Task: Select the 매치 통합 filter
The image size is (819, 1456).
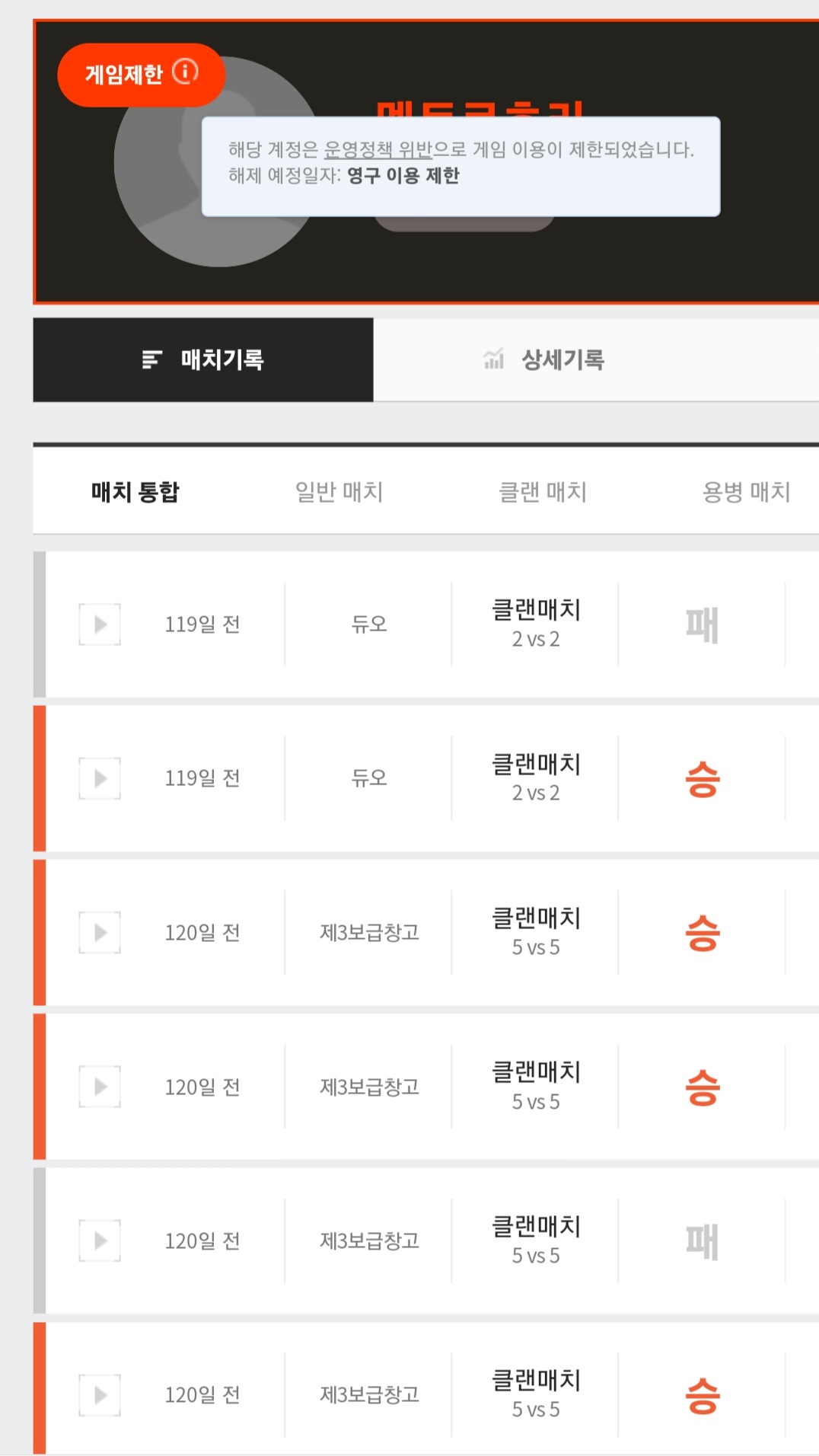Action: [x=135, y=492]
